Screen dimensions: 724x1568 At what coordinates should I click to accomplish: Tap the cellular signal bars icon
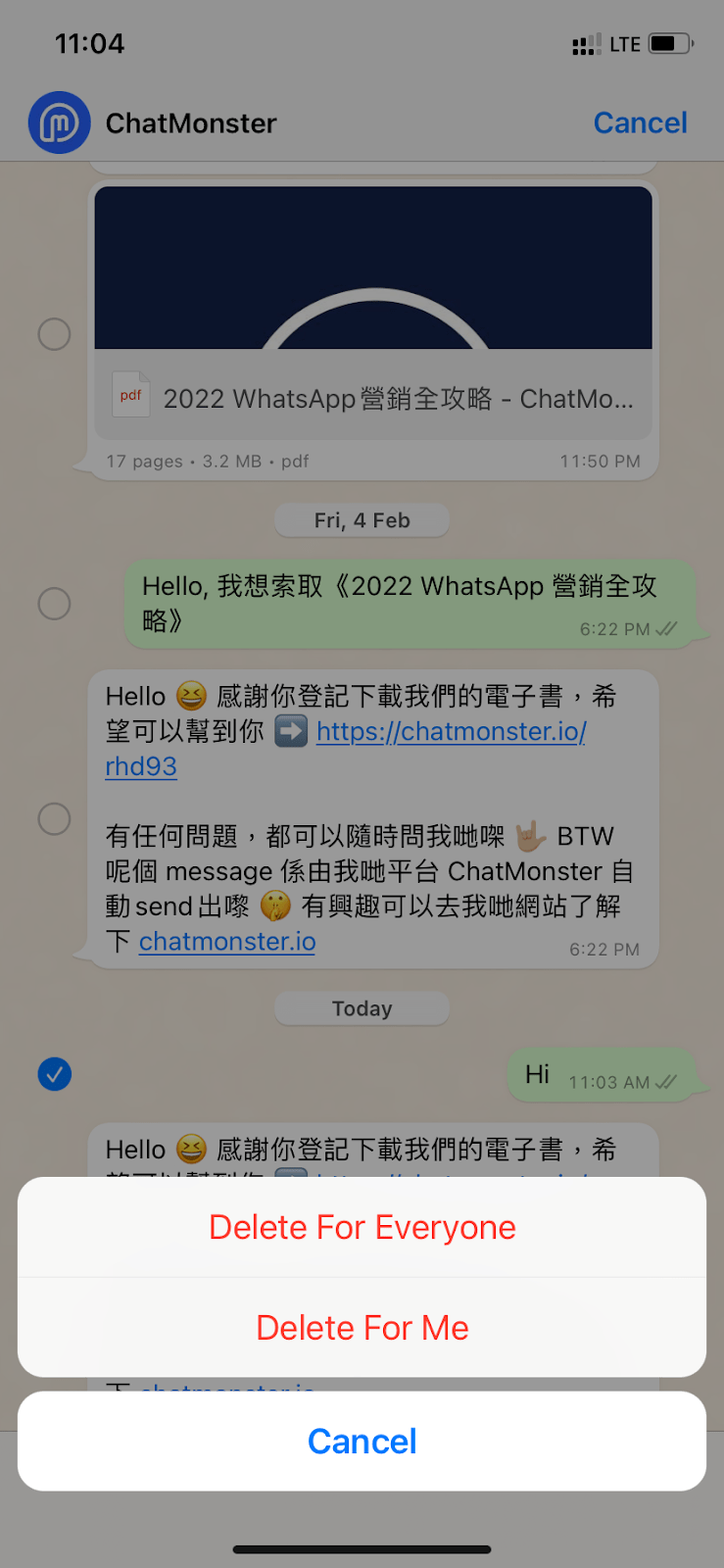pos(586,43)
